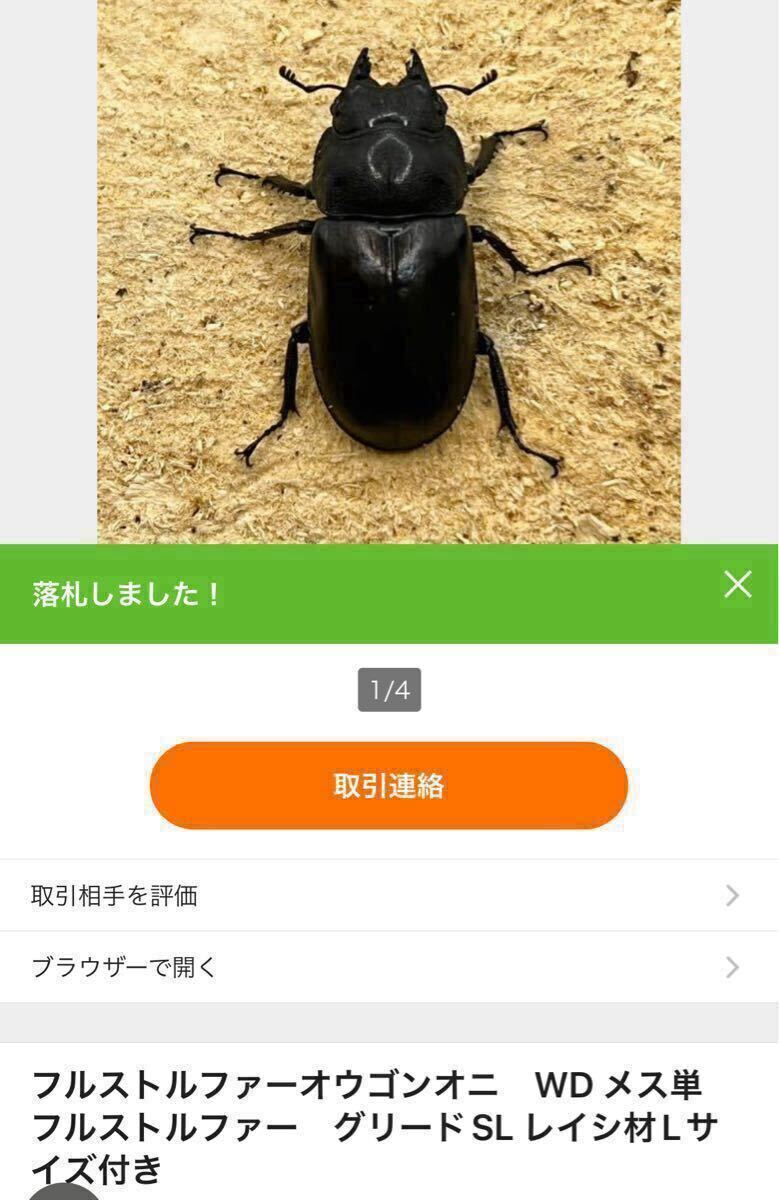Advance the image carousel showing 1/4

(x=389, y=688)
